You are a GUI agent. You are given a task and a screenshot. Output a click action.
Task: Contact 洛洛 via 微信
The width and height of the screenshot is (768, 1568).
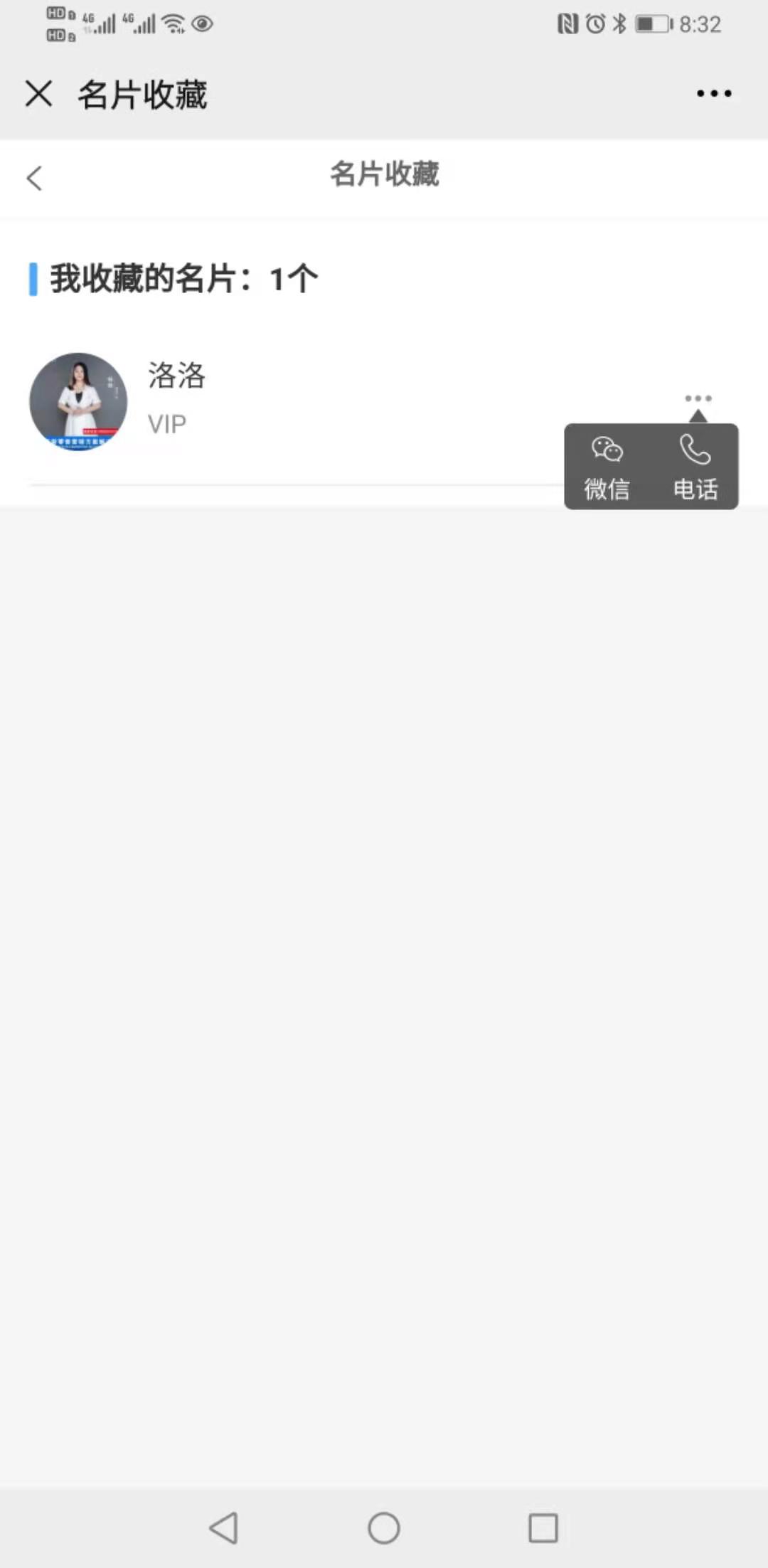point(607,467)
